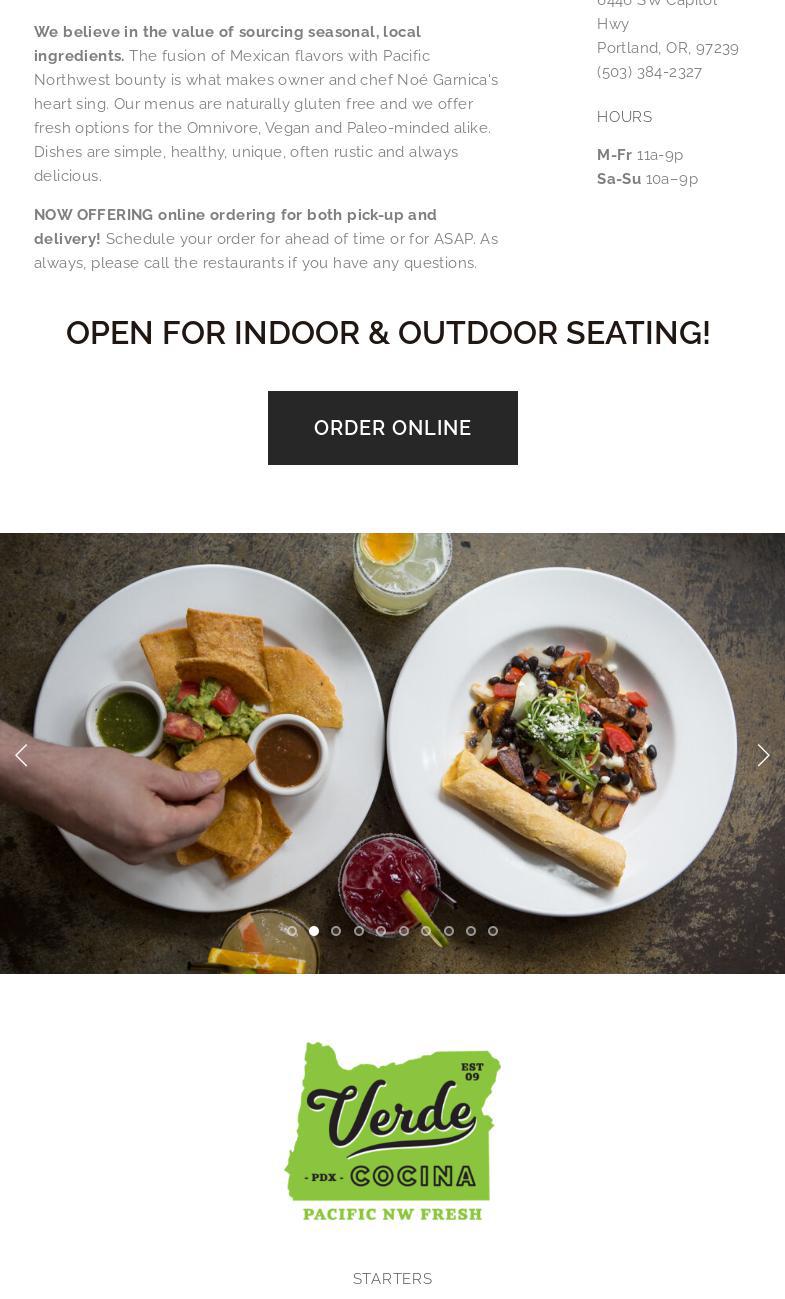Tap the Order Online button
This screenshot has width=785, height=1299.
tap(392, 428)
